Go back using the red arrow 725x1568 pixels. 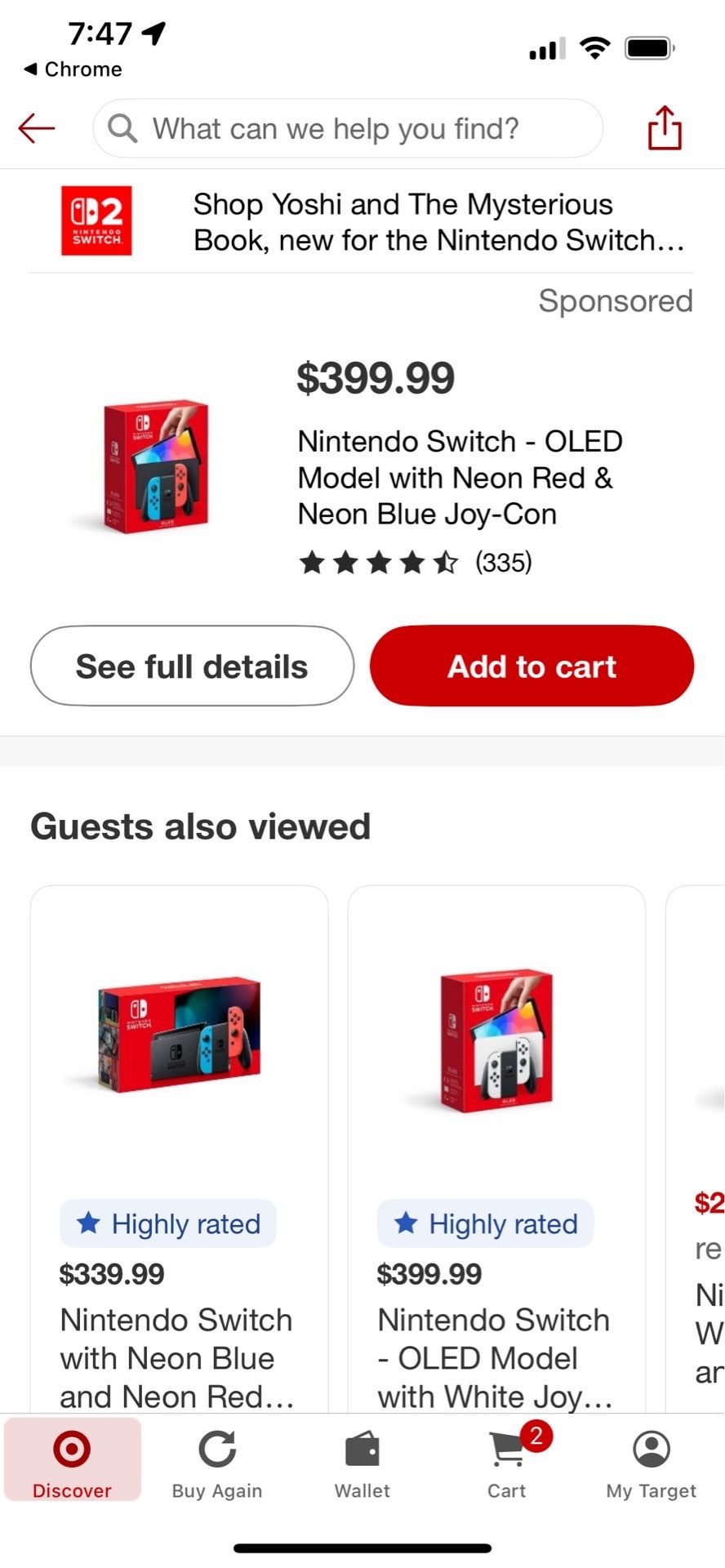pos(37,128)
